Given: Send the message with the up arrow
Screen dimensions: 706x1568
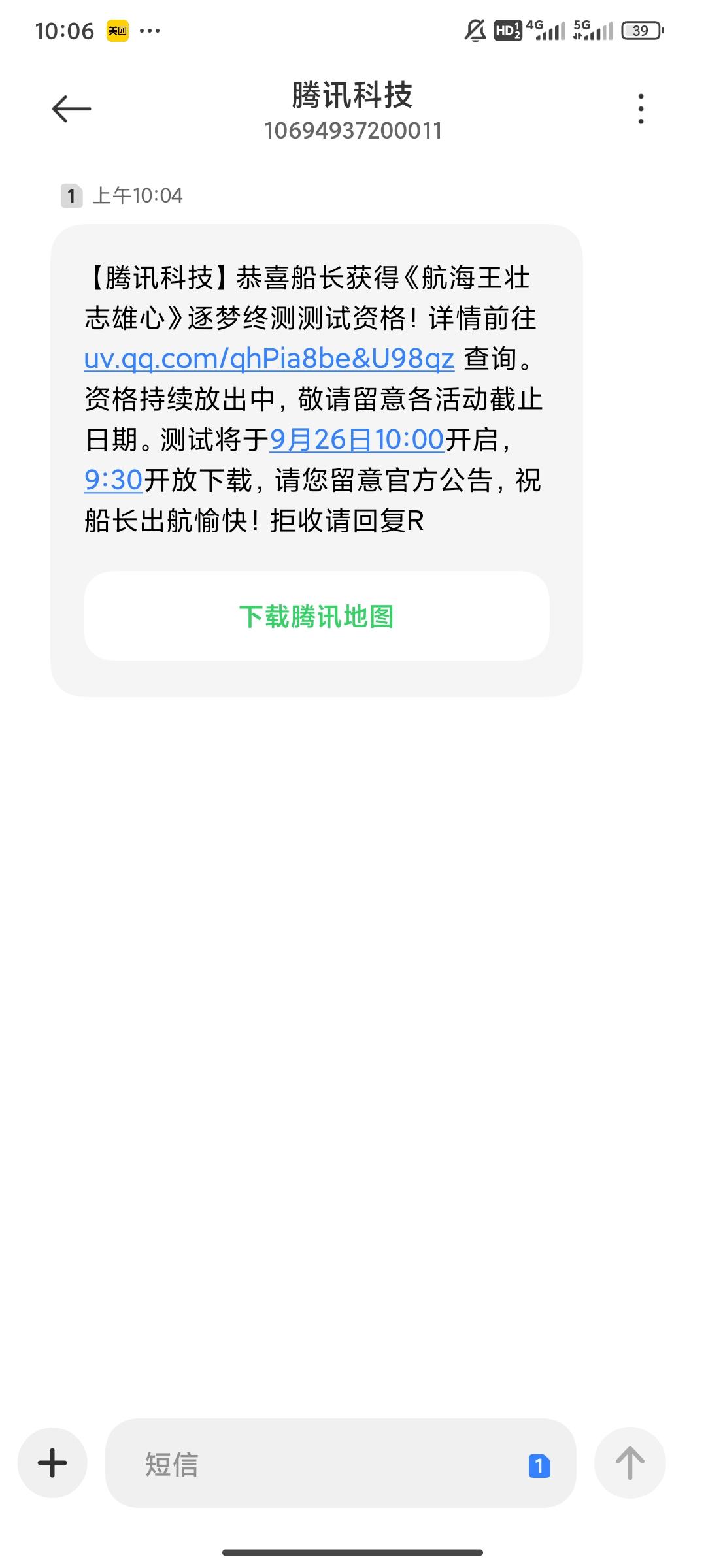Looking at the screenshot, I should coord(630,1462).
